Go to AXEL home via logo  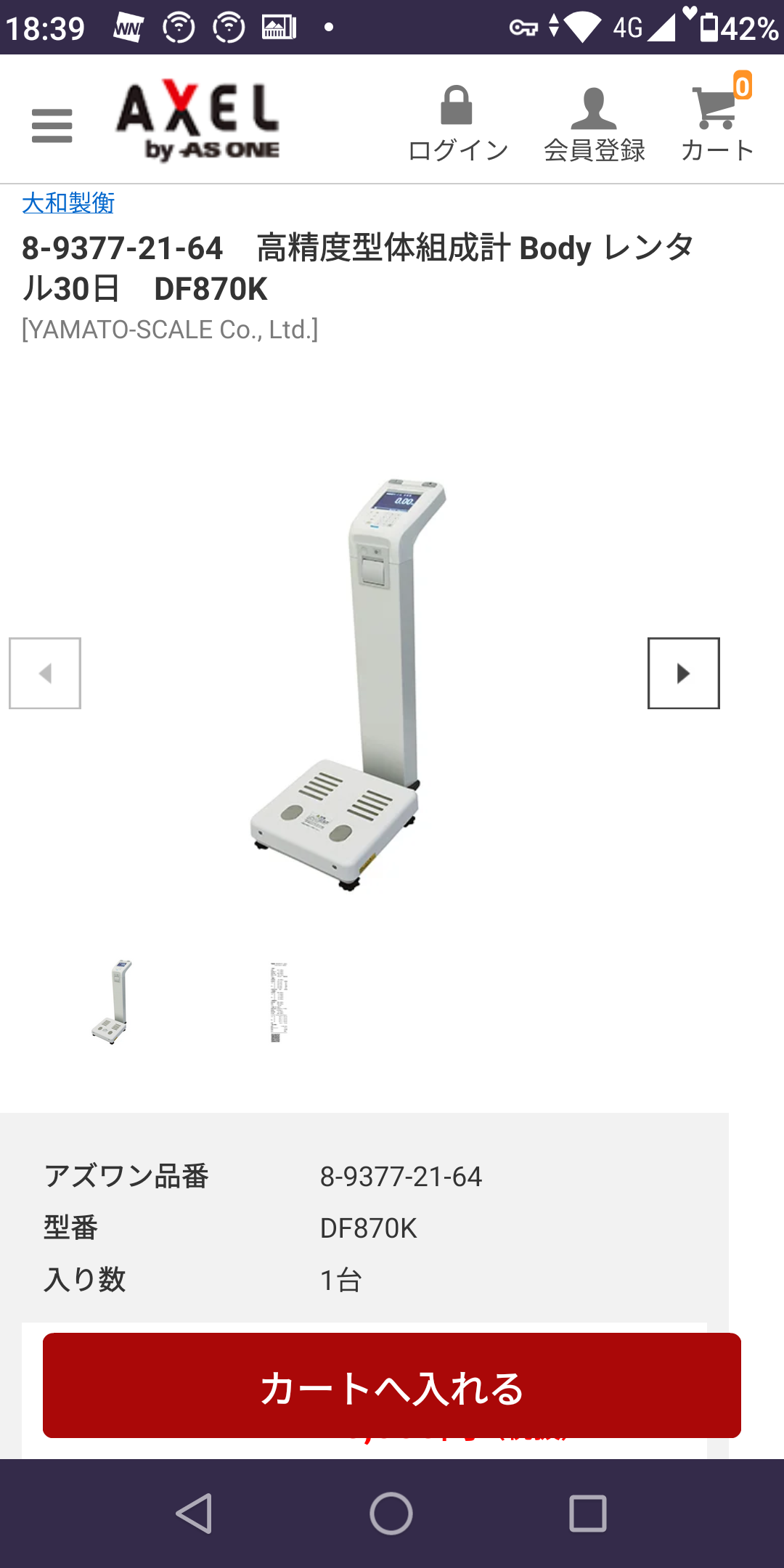coord(198,121)
